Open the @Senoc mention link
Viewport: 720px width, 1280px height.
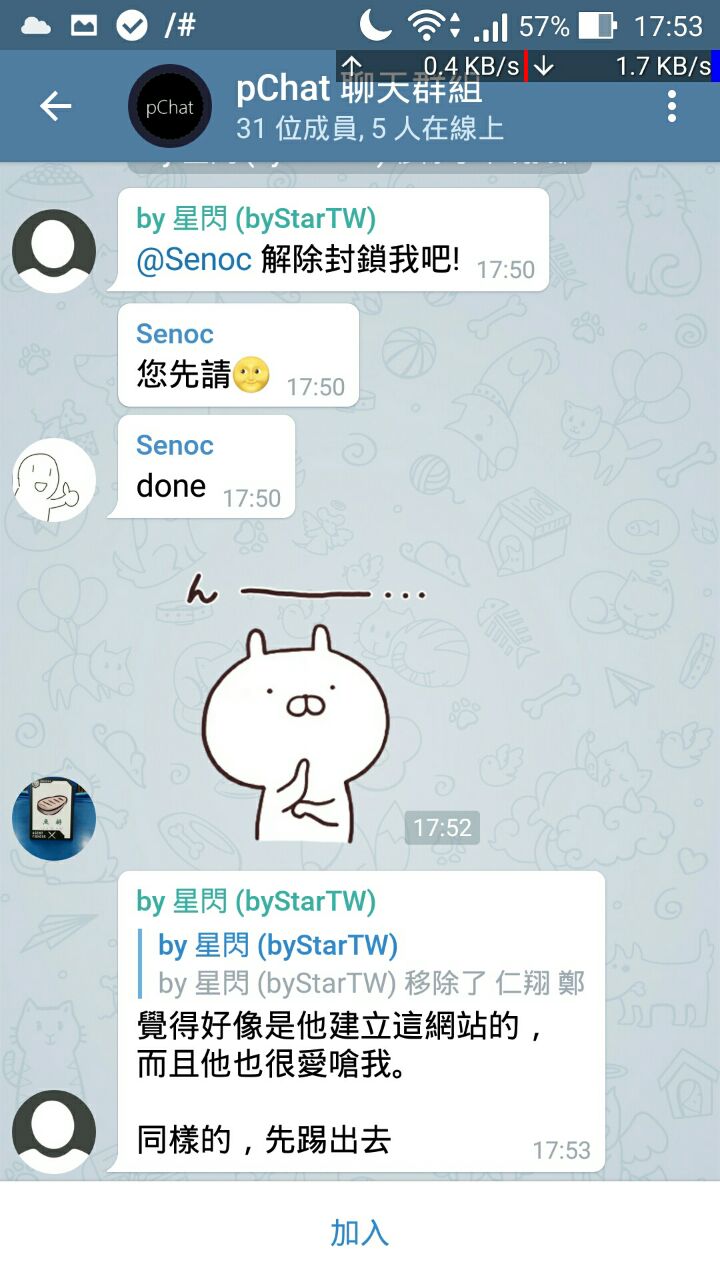click(x=194, y=261)
